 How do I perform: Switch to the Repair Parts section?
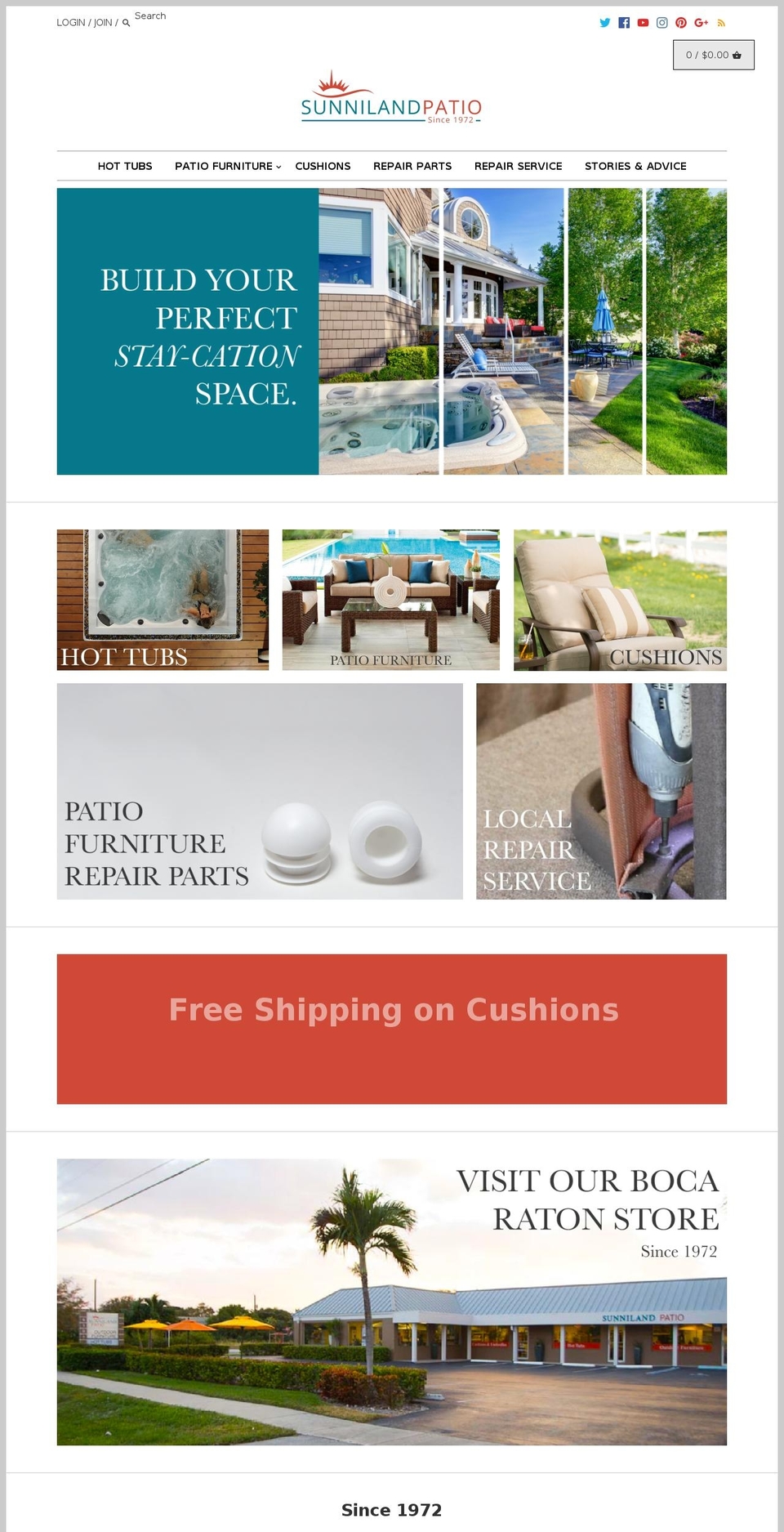click(412, 166)
